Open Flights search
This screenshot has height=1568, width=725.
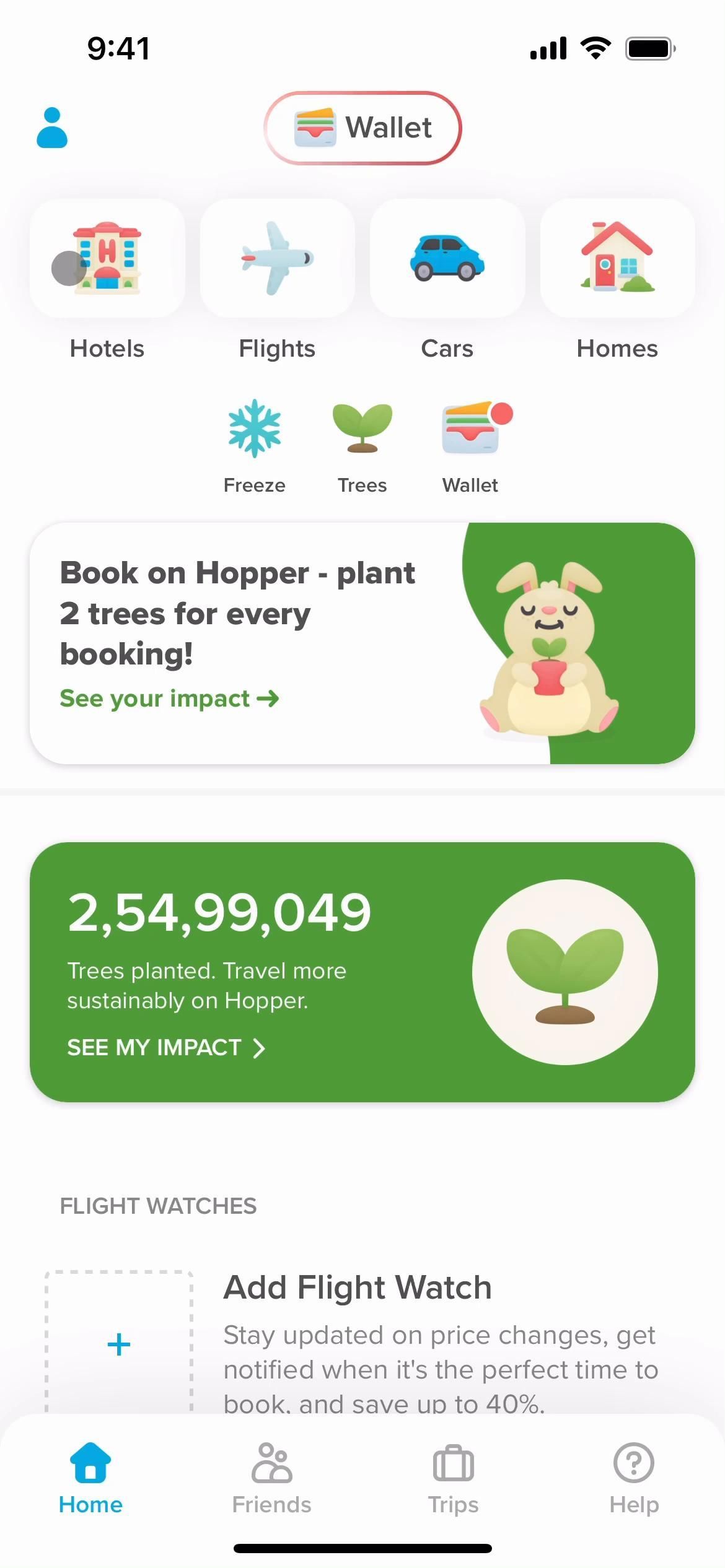tap(277, 259)
